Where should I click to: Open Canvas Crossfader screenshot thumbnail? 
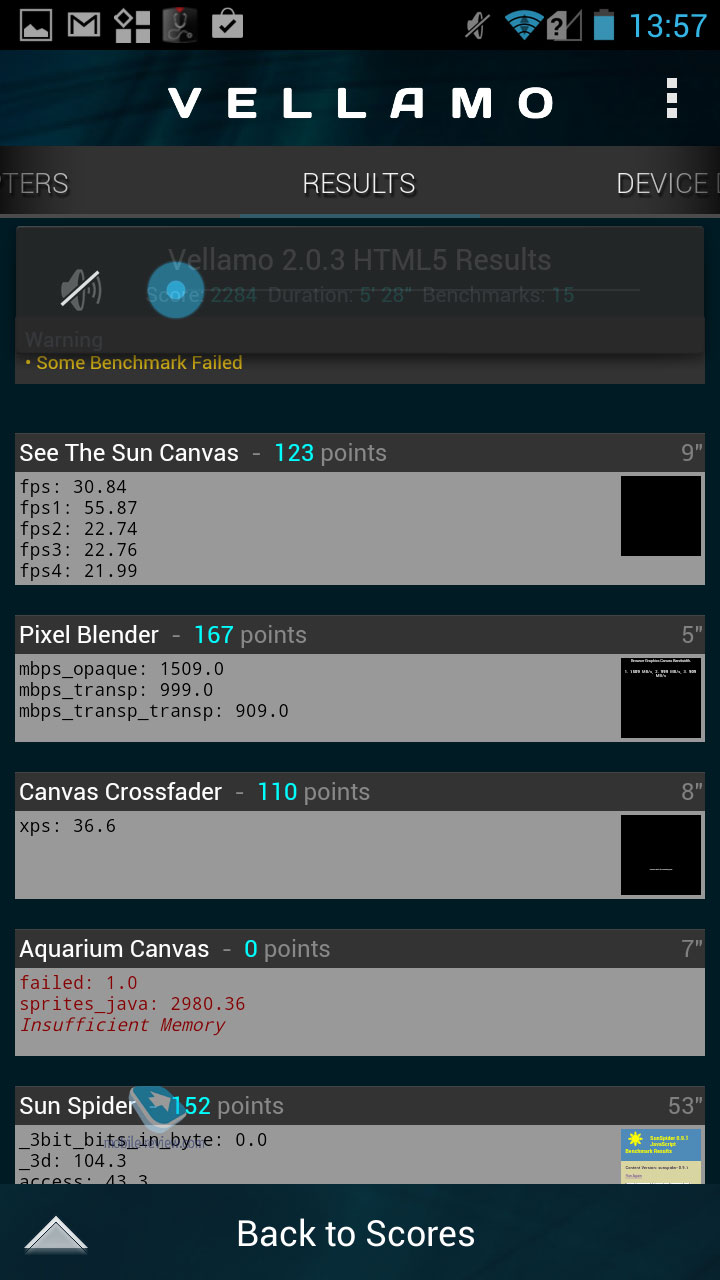pos(661,855)
